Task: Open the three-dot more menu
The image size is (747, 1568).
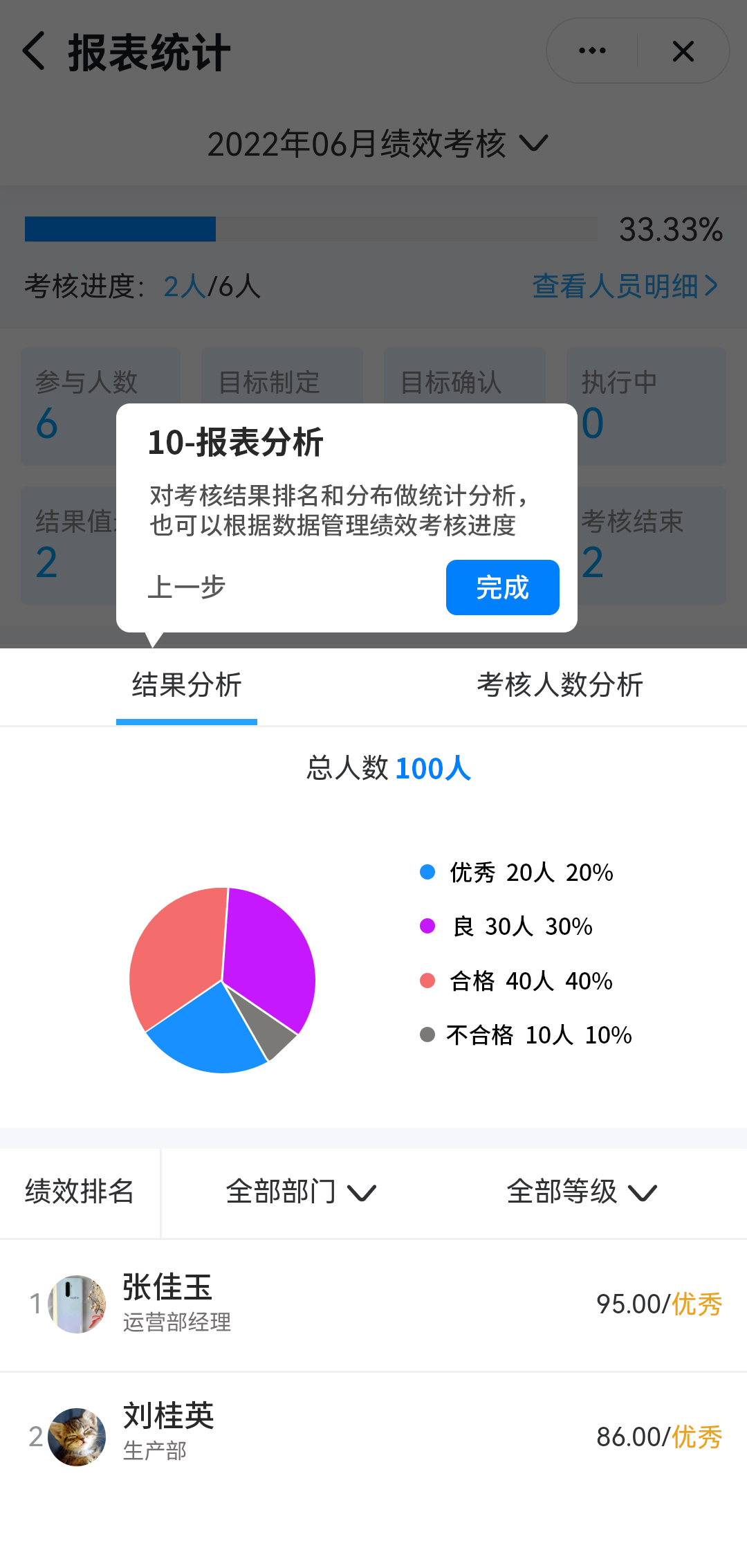Action: 592,51
